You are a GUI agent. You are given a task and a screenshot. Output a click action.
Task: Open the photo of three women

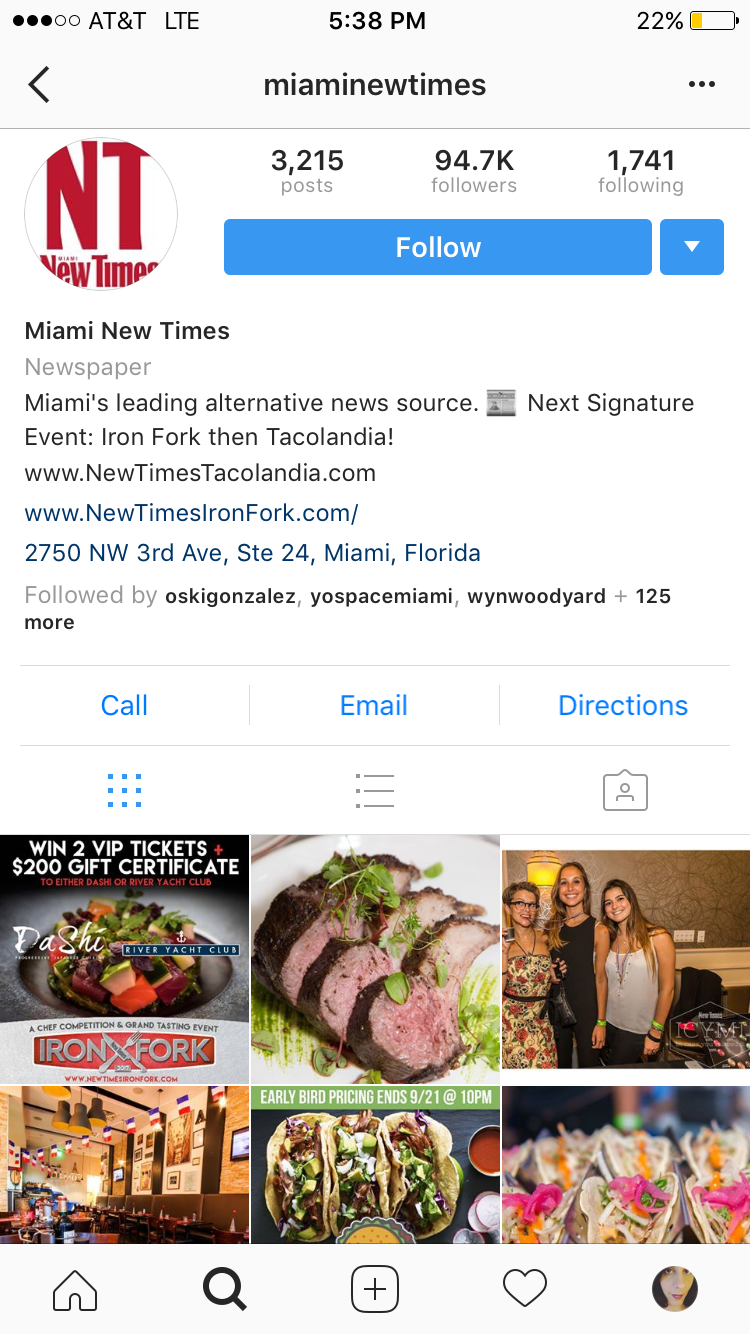point(625,959)
